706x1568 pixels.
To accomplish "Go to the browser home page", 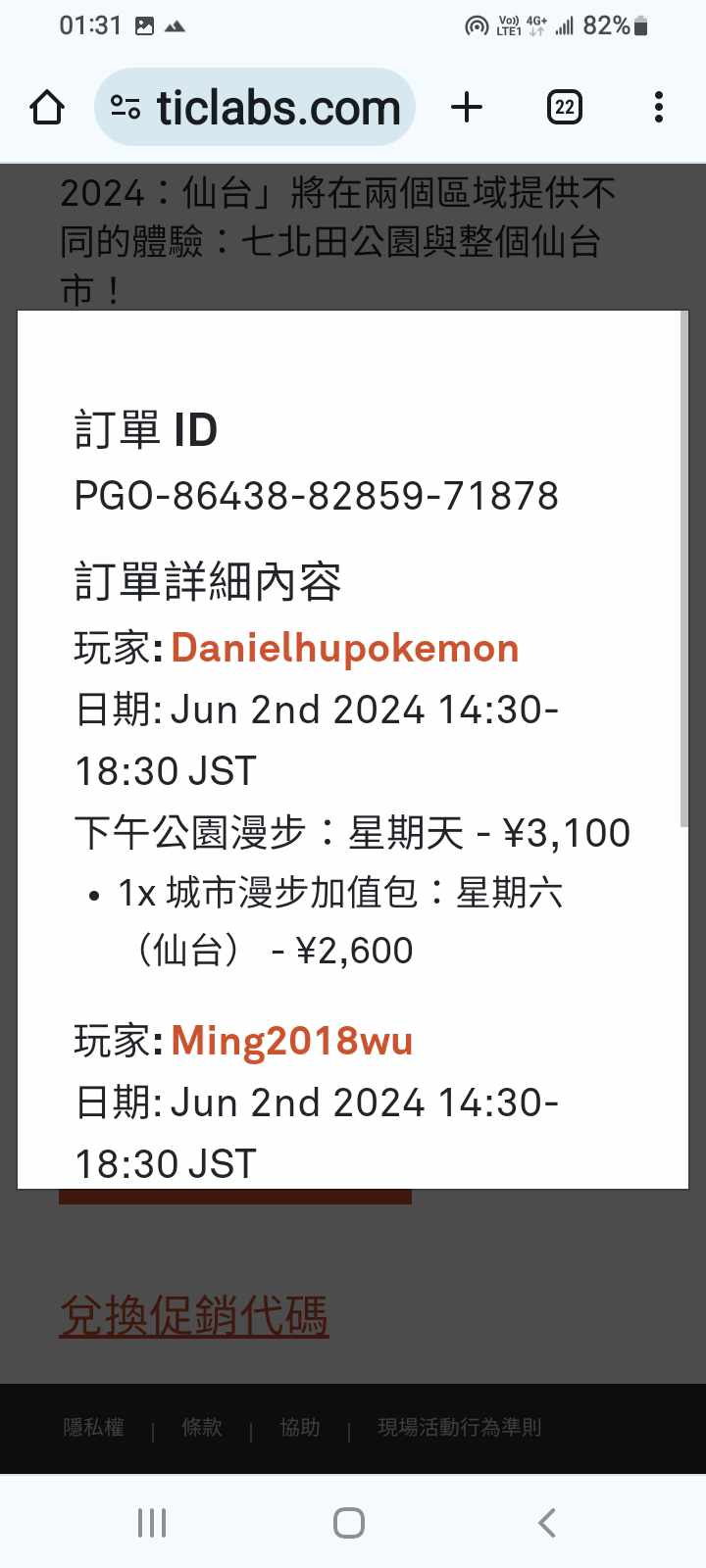I will pos(47,107).
